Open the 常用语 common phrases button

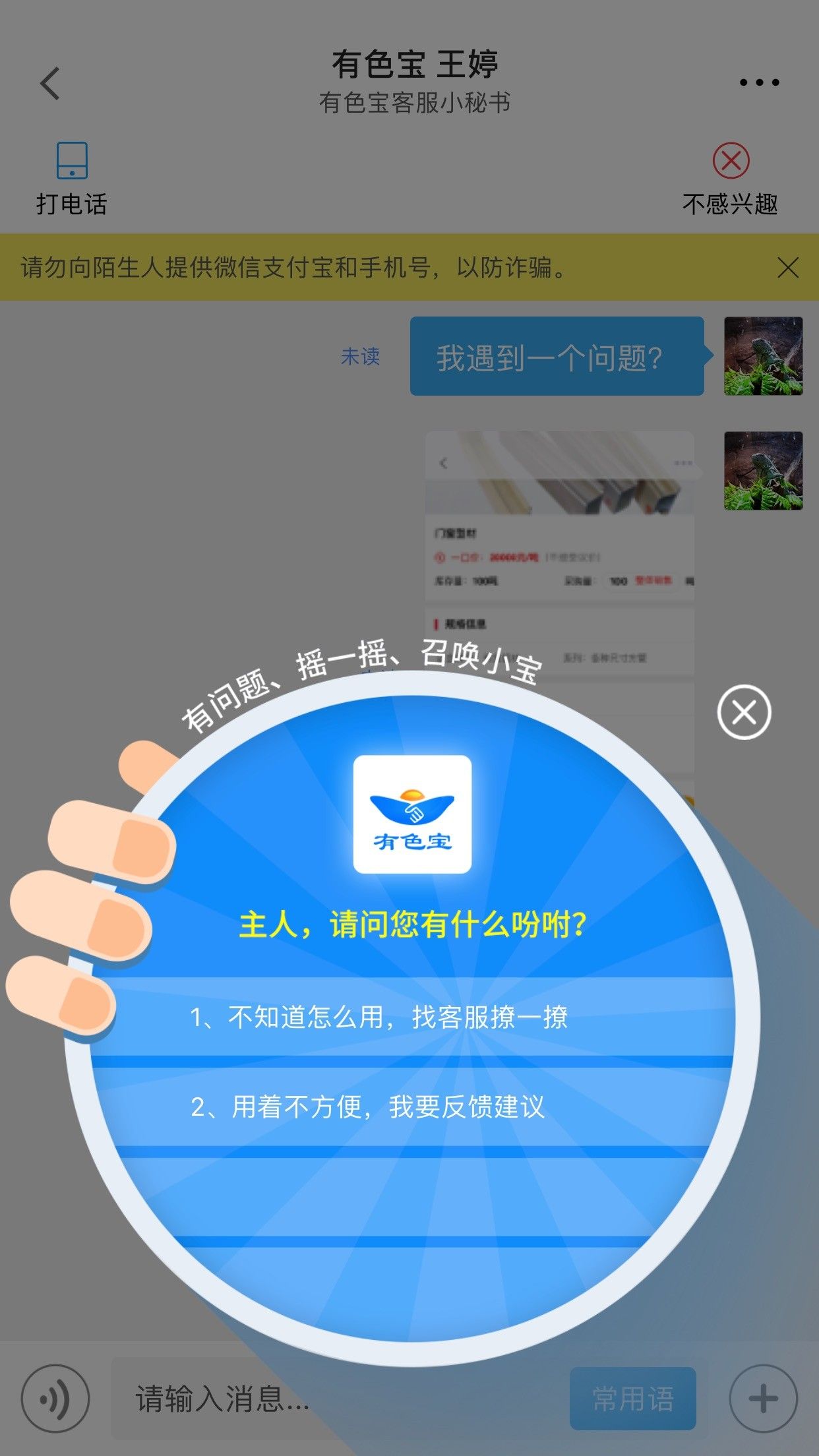[x=633, y=1398]
